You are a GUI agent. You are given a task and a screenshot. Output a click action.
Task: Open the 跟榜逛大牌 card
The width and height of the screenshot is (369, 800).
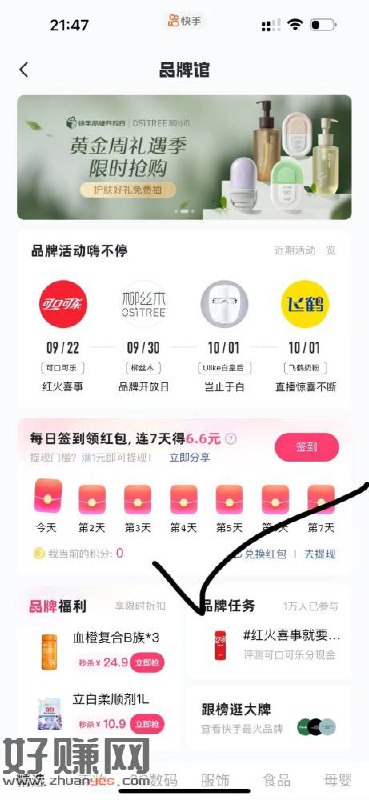click(x=269, y=717)
